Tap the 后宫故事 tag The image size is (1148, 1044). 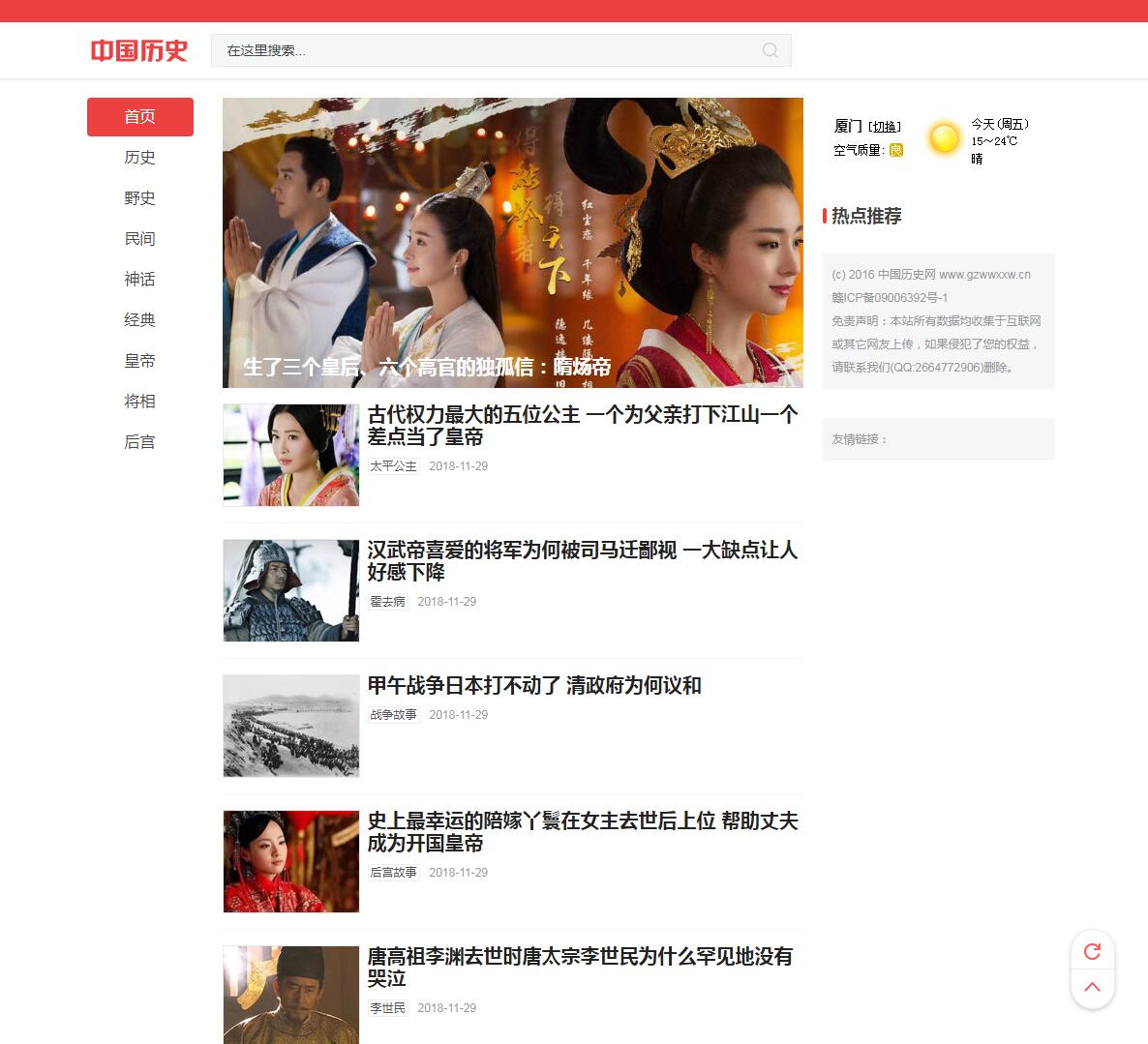click(x=393, y=873)
